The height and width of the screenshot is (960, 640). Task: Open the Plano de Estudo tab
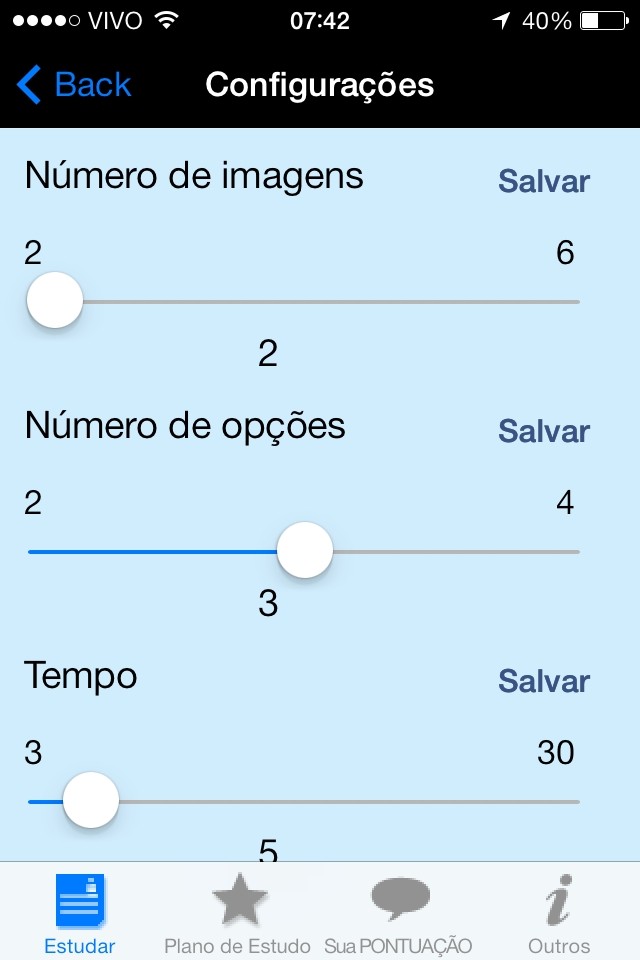(x=238, y=913)
